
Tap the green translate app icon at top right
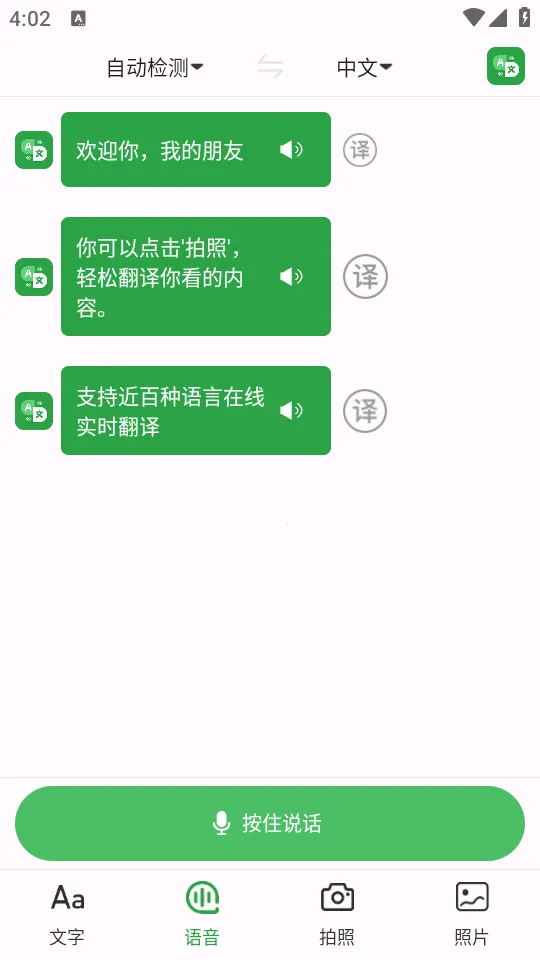click(x=506, y=66)
